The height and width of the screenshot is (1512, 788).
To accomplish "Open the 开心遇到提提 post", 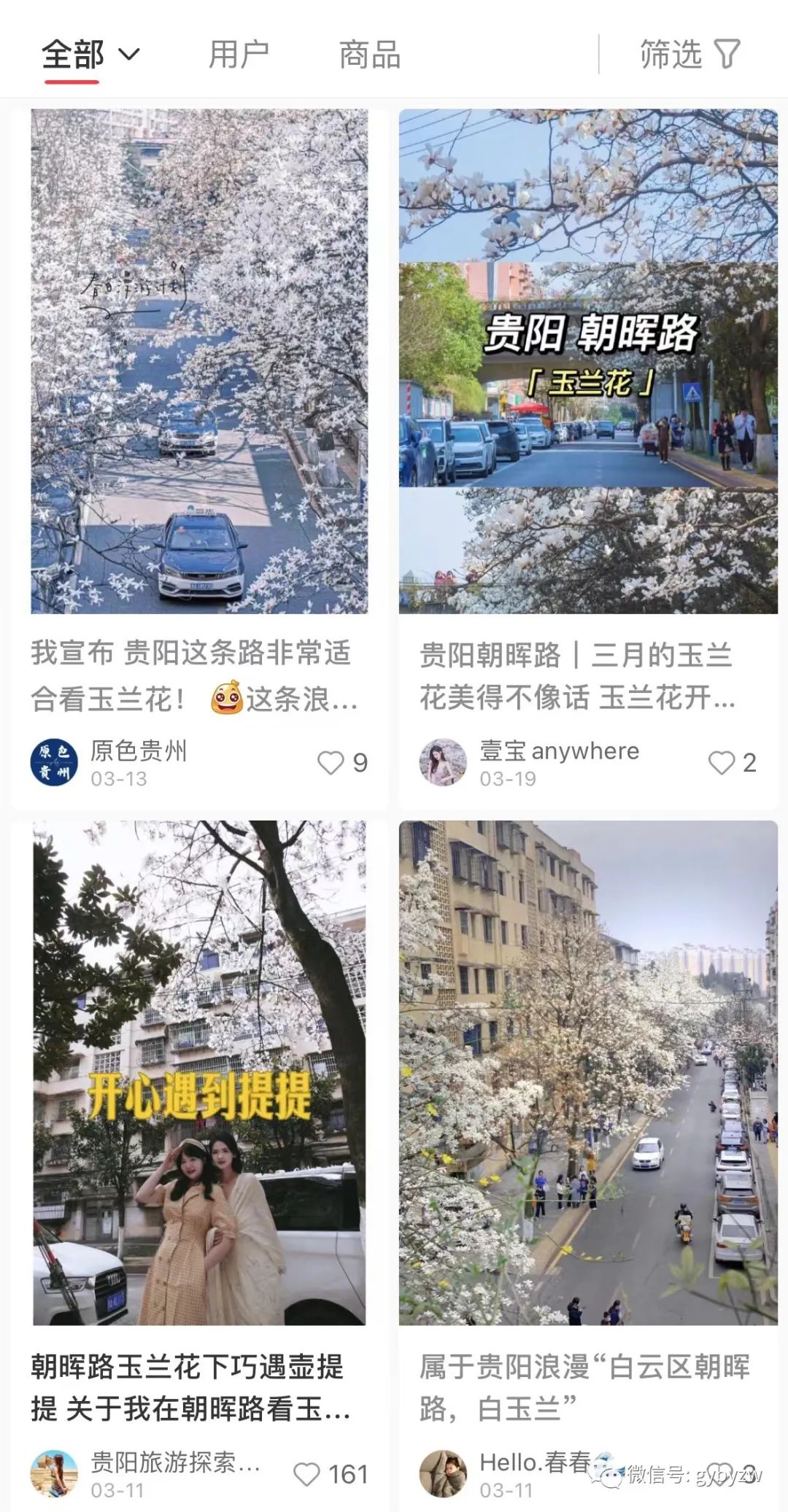I will tap(199, 1072).
